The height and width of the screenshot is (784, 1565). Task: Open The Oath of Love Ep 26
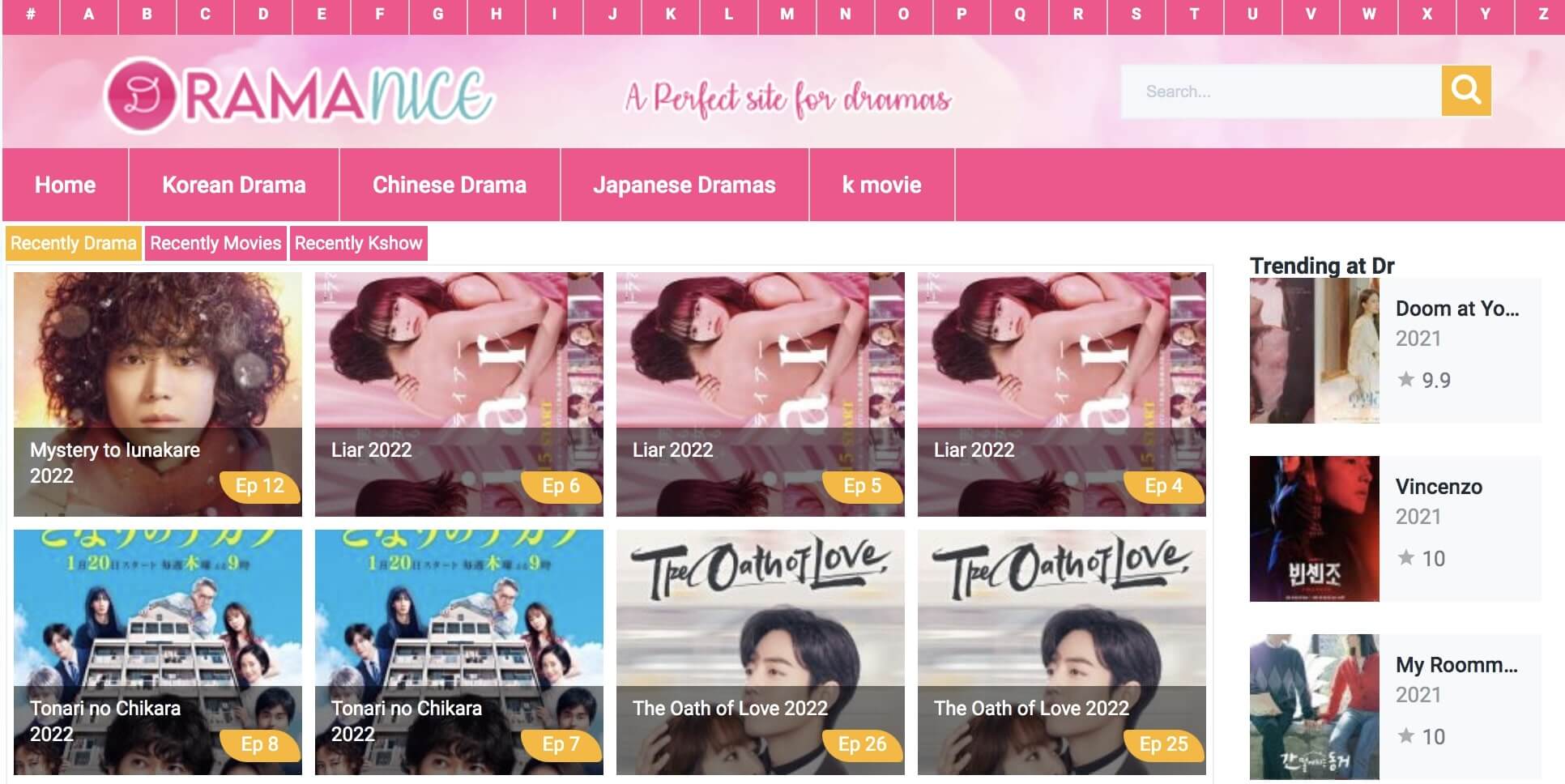(x=760, y=652)
